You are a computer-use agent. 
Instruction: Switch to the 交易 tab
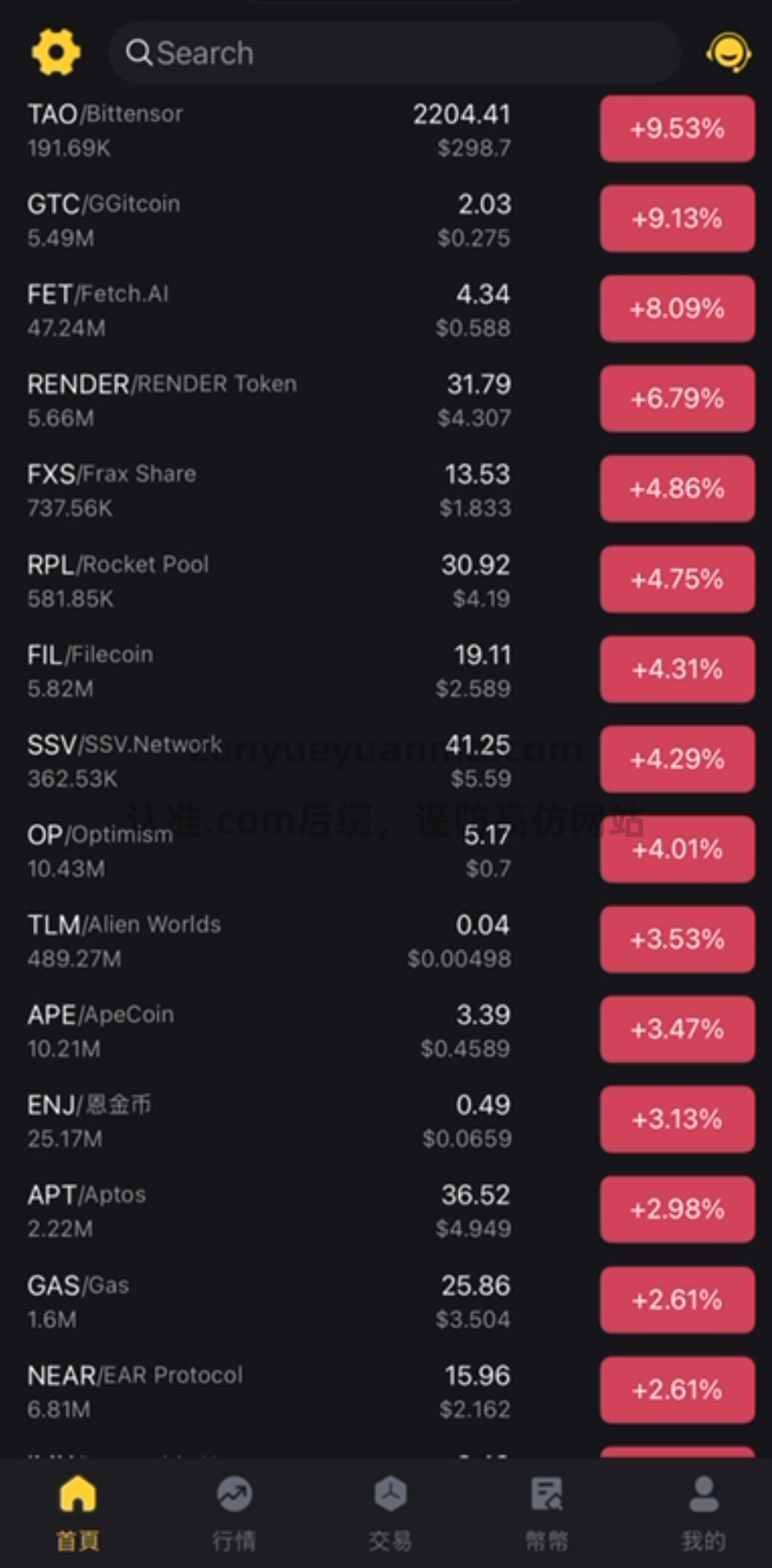390,1513
